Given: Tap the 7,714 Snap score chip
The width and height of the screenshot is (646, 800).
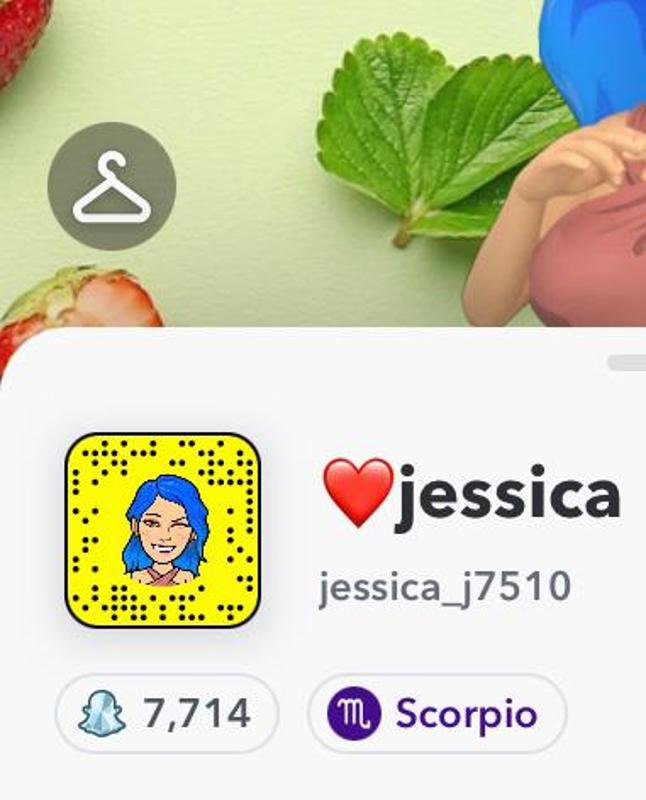Looking at the screenshot, I should [167, 714].
